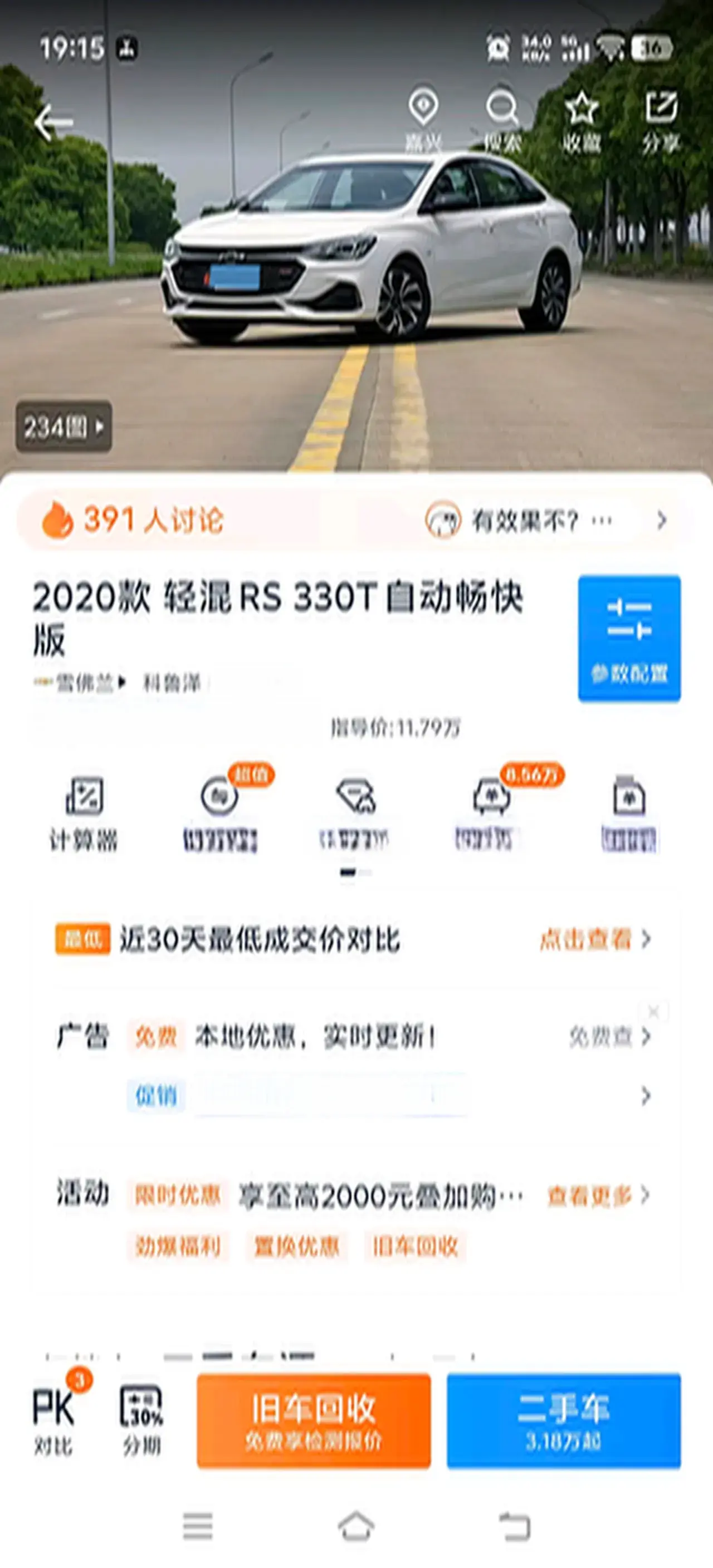Tap the orange 旧车回收 button
The image size is (713, 1568).
[x=314, y=1420]
